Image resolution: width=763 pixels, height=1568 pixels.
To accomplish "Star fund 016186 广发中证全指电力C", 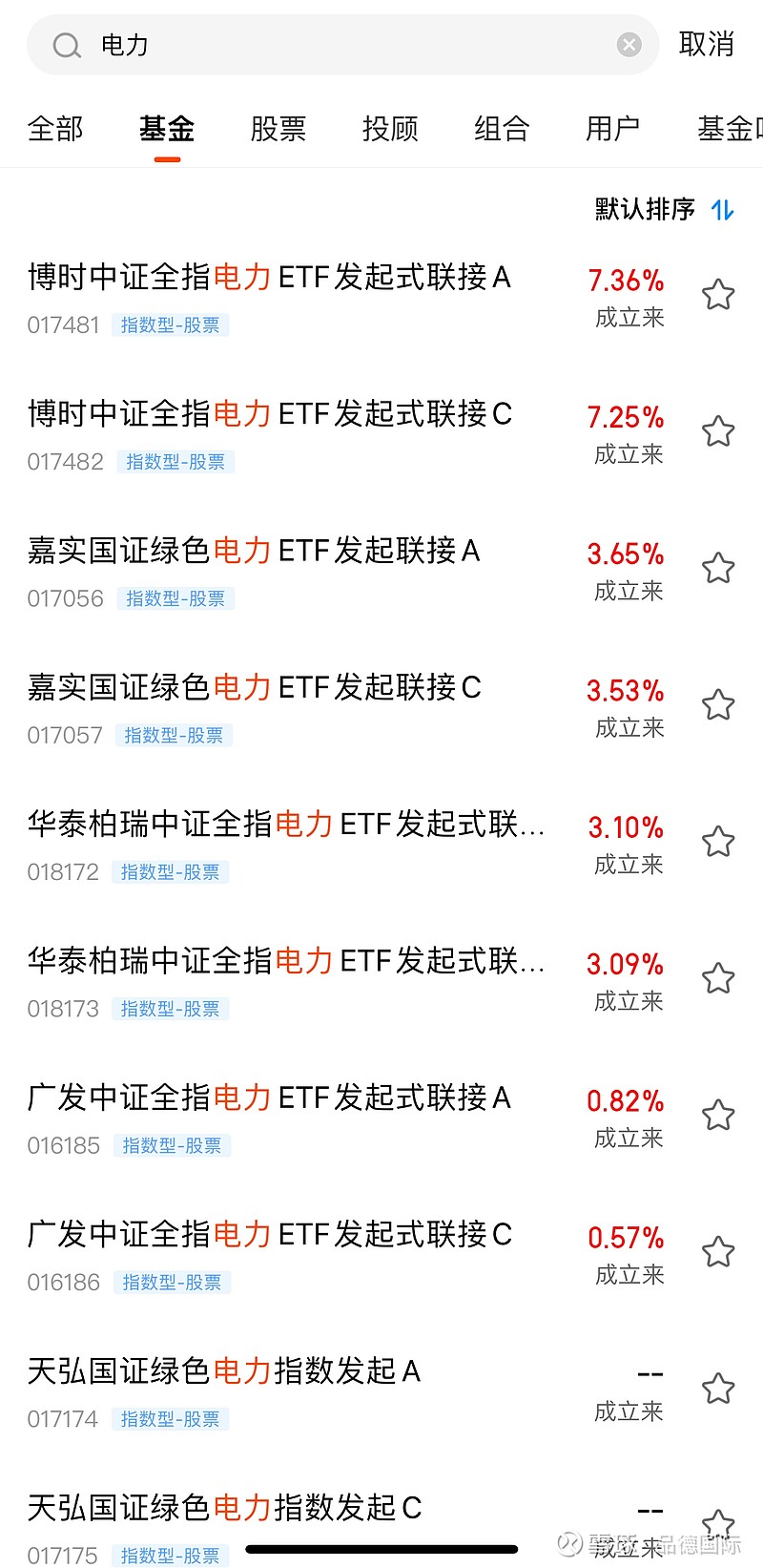I will point(718,1251).
